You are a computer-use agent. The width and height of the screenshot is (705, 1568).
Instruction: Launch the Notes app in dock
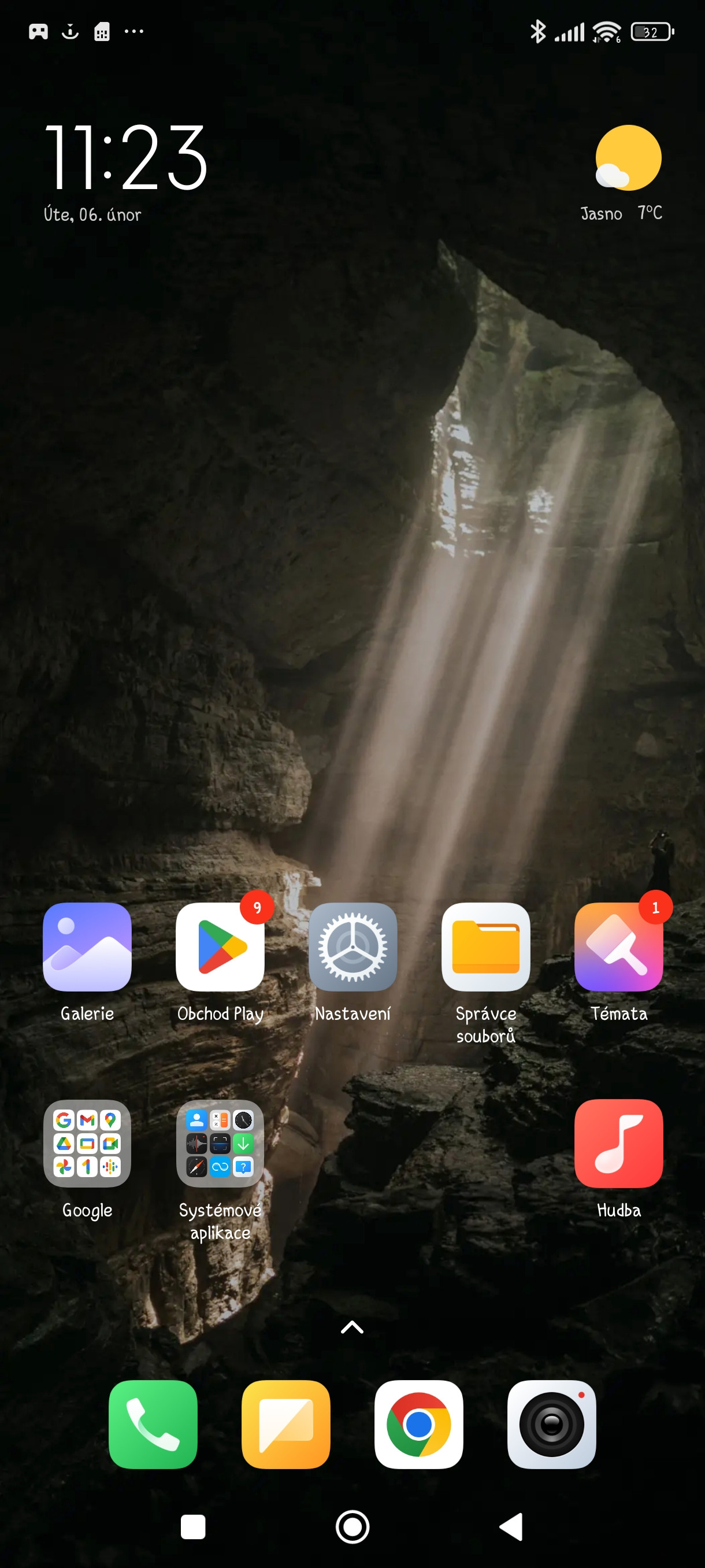point(286,1425)
